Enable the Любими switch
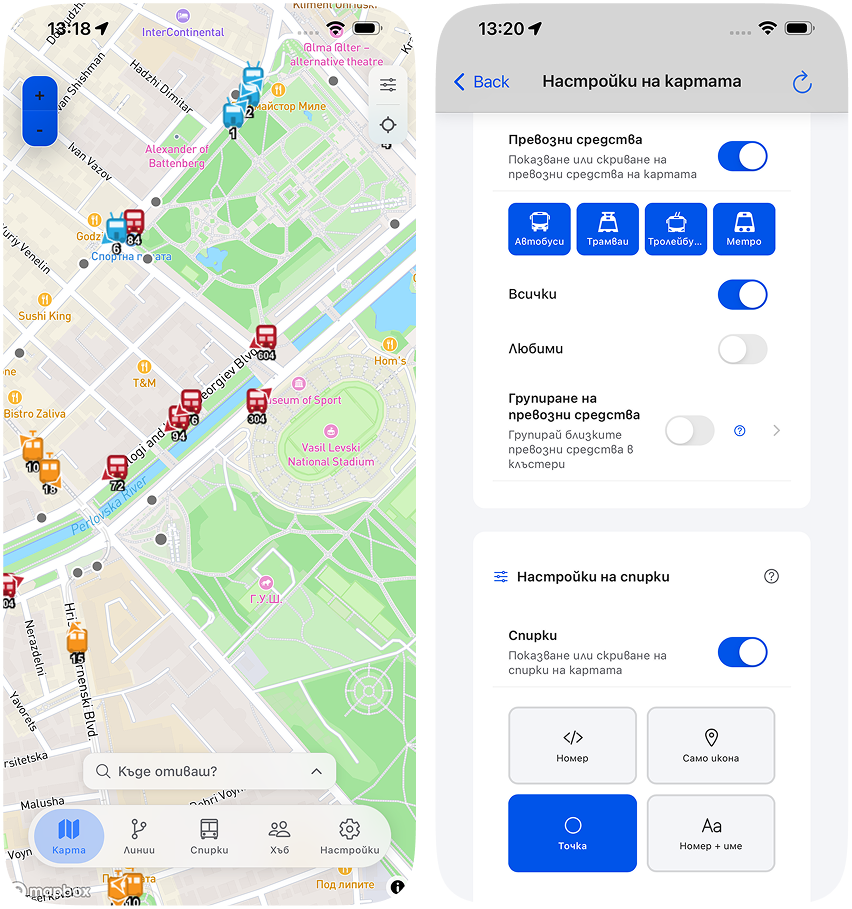 click(x=742, y=349)
